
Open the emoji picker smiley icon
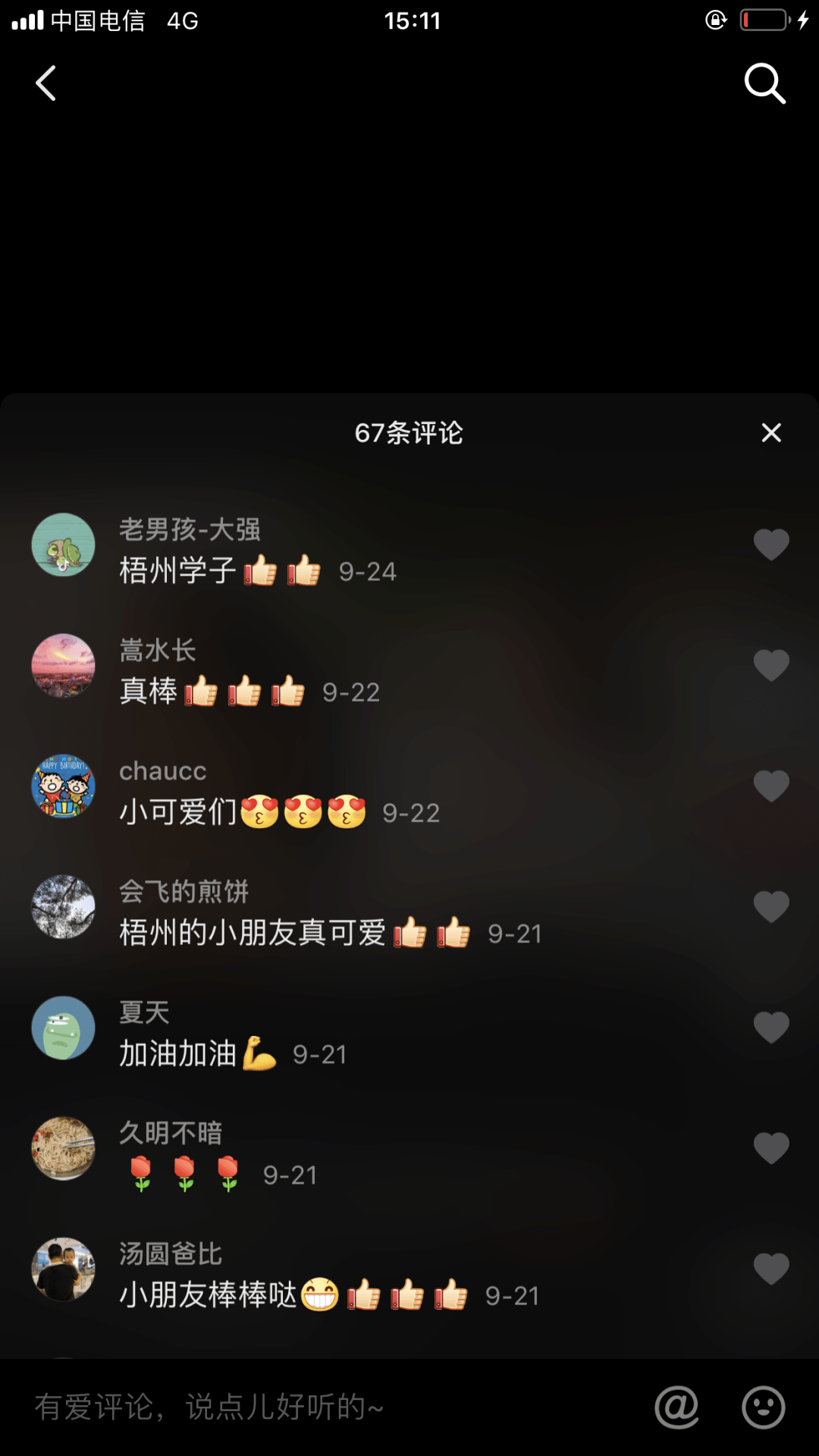763,1407
